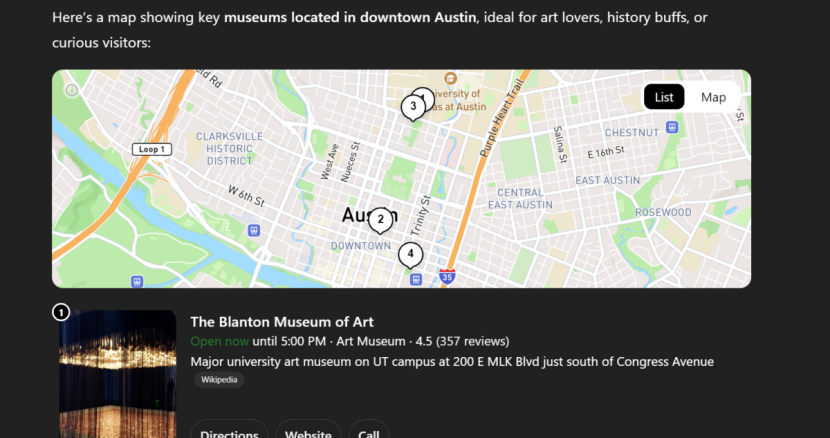Open the Blanton Museum photo thumbnail
The width and height of the screenshot is (830, 438).
[x=119, y=375]
